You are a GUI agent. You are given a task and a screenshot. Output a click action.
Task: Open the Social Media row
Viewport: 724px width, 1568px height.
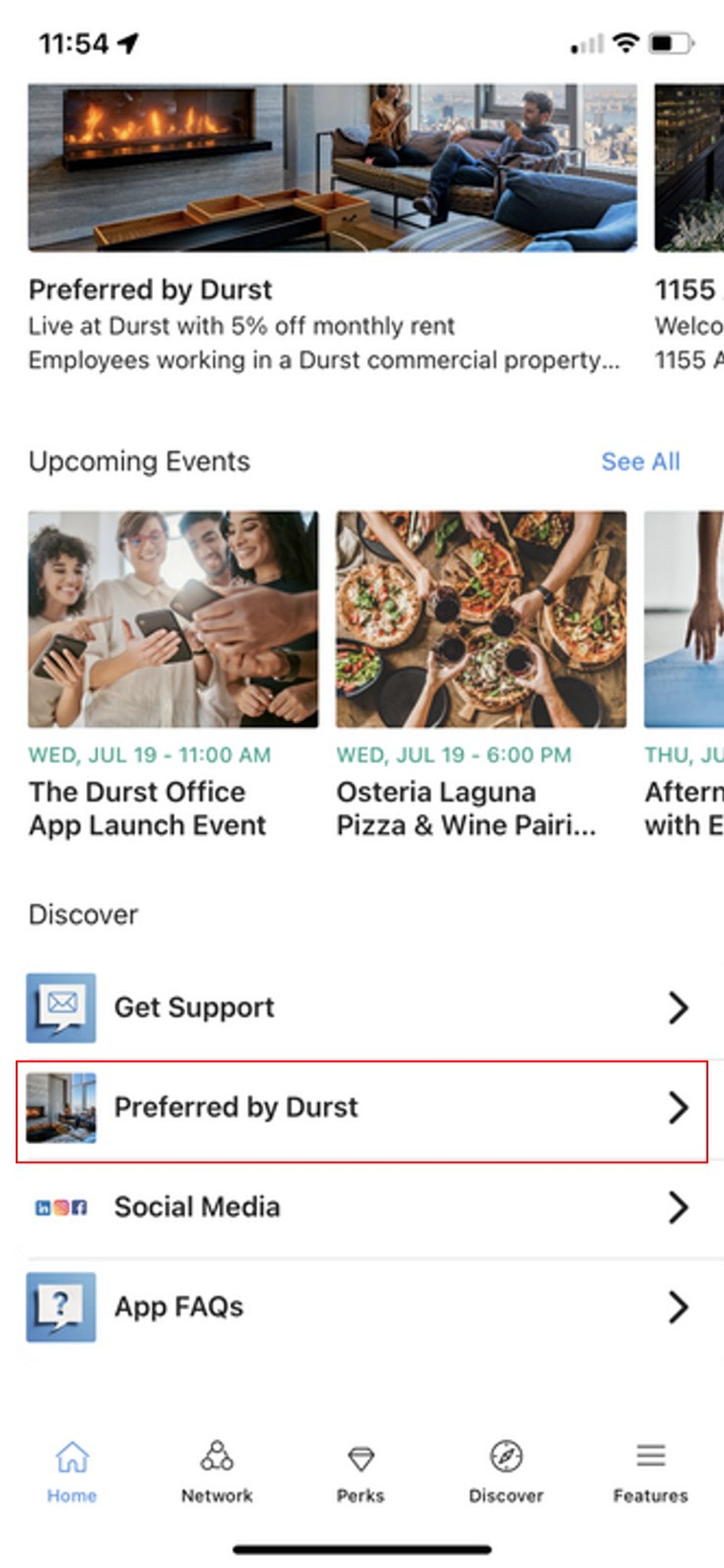(362, 1207)
